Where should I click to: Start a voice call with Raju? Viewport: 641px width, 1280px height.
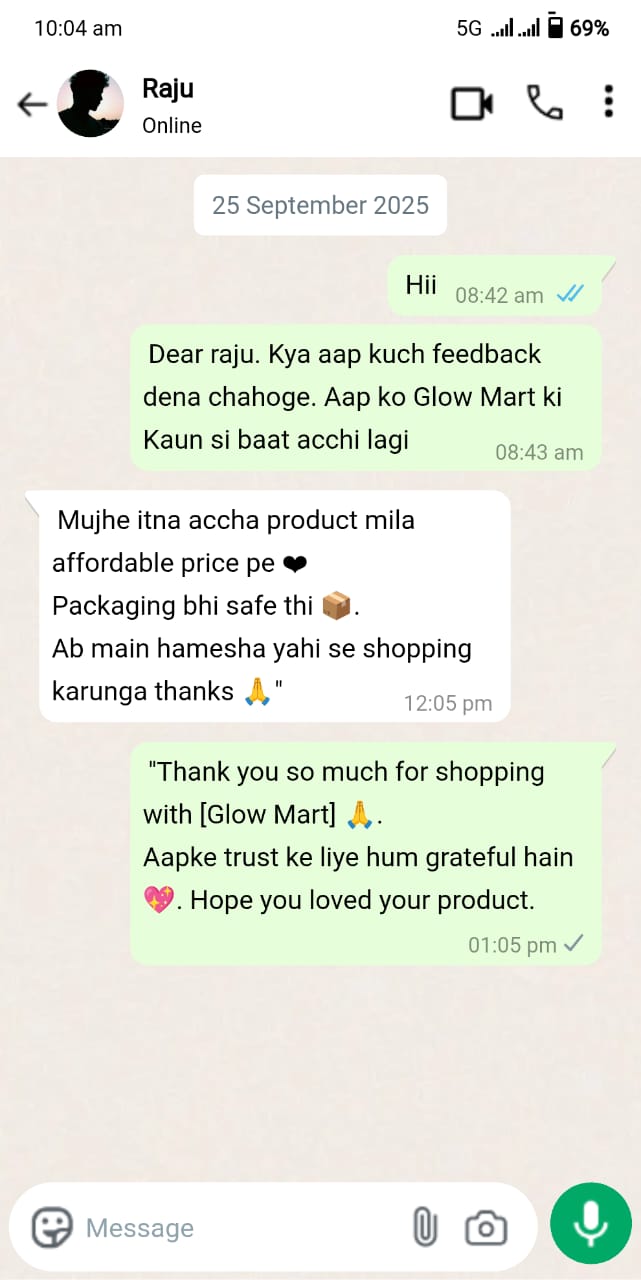[544, 103]
